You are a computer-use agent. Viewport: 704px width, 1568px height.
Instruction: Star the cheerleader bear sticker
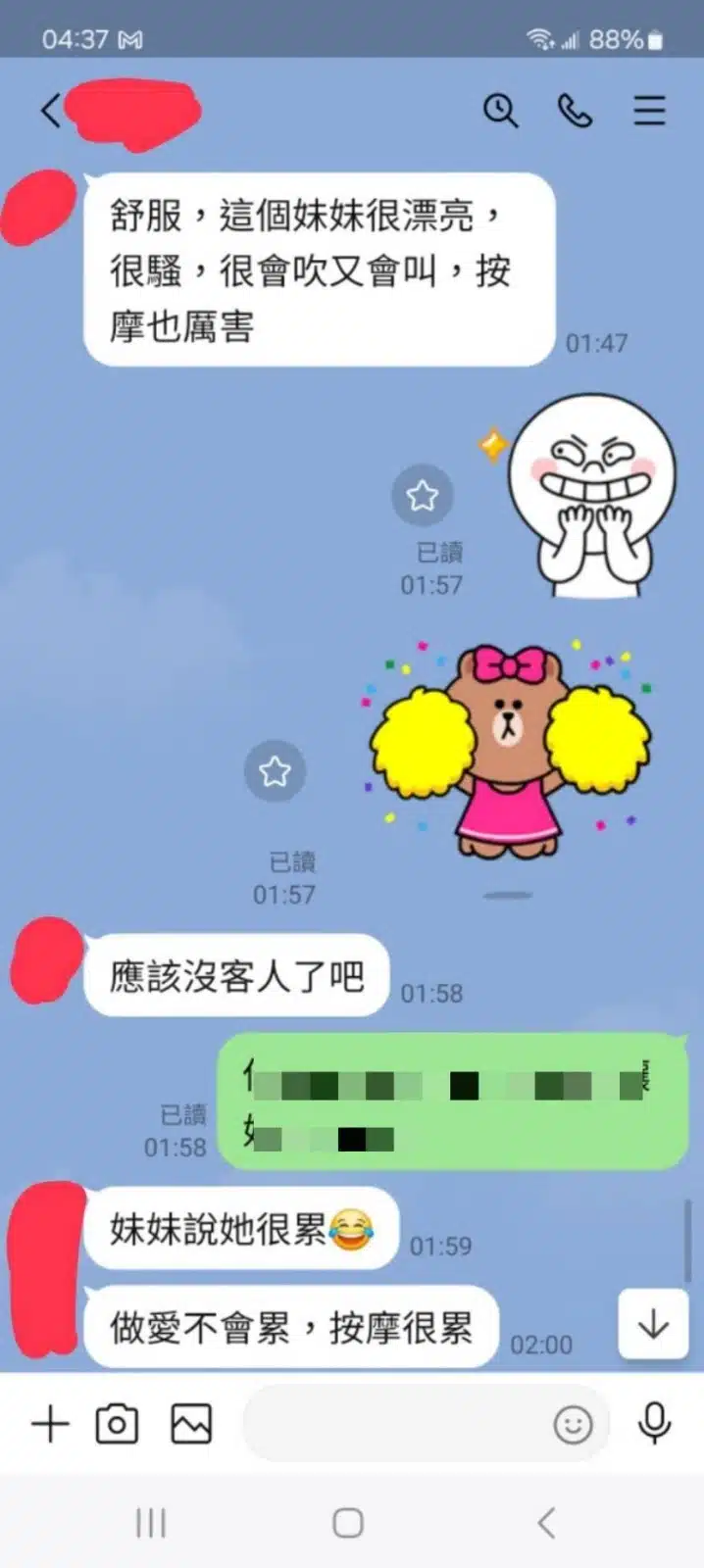[275, 771]
